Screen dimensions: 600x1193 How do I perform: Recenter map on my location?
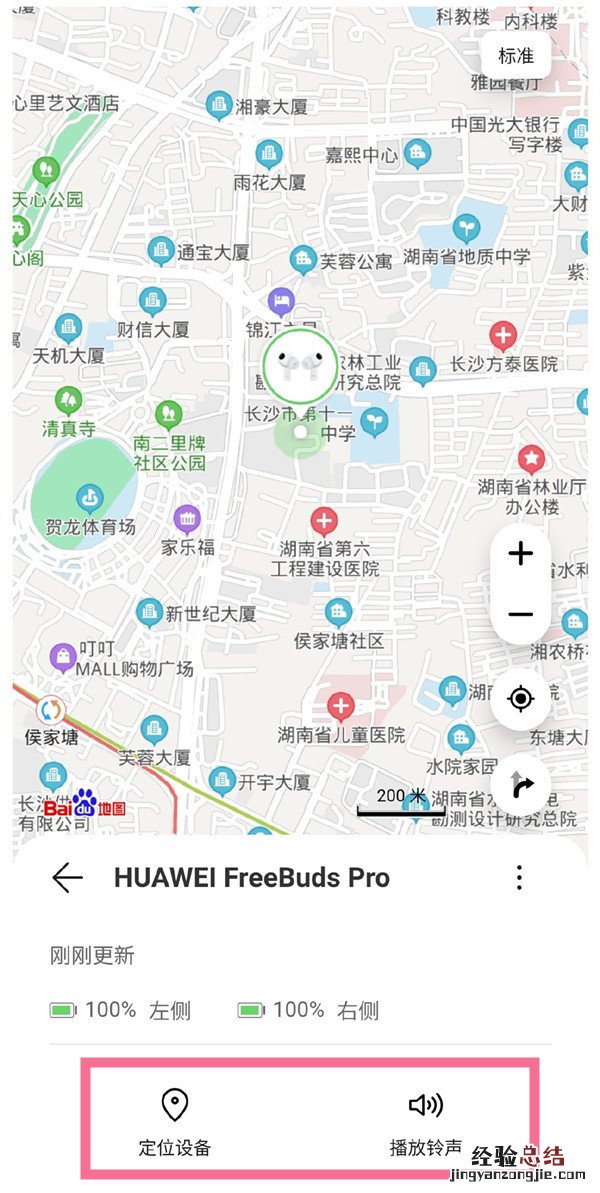(x=520, y=698)
